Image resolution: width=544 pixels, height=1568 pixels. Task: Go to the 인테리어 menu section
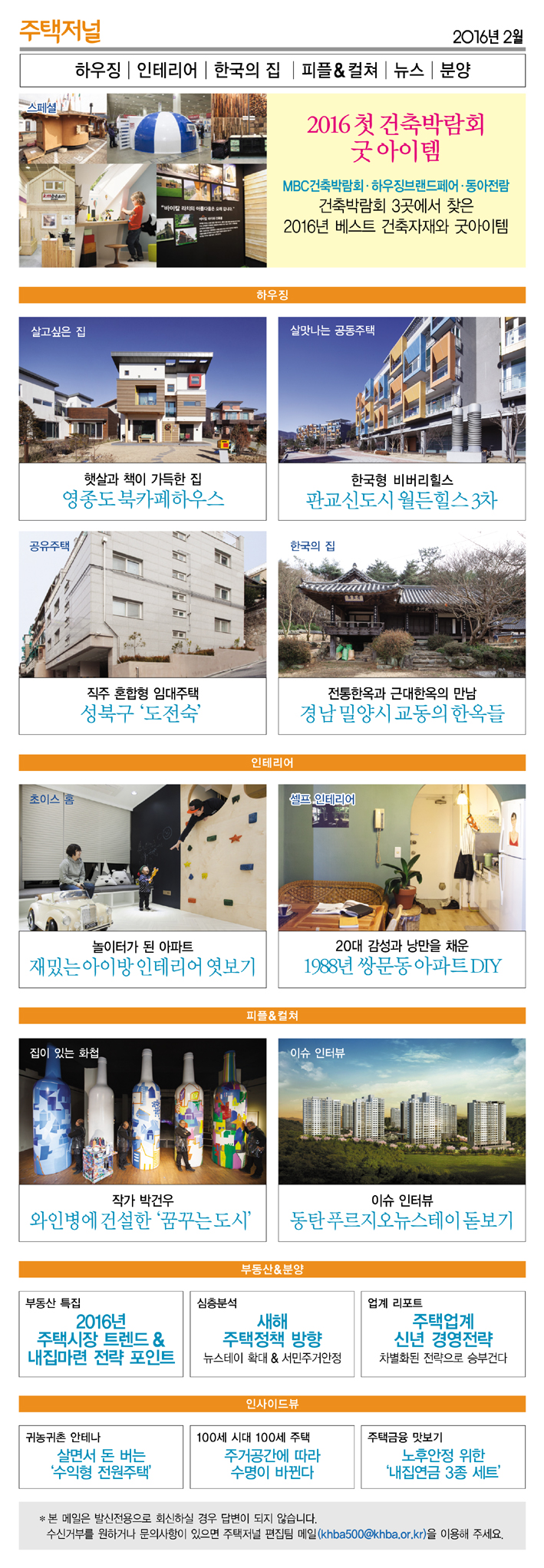166,71
